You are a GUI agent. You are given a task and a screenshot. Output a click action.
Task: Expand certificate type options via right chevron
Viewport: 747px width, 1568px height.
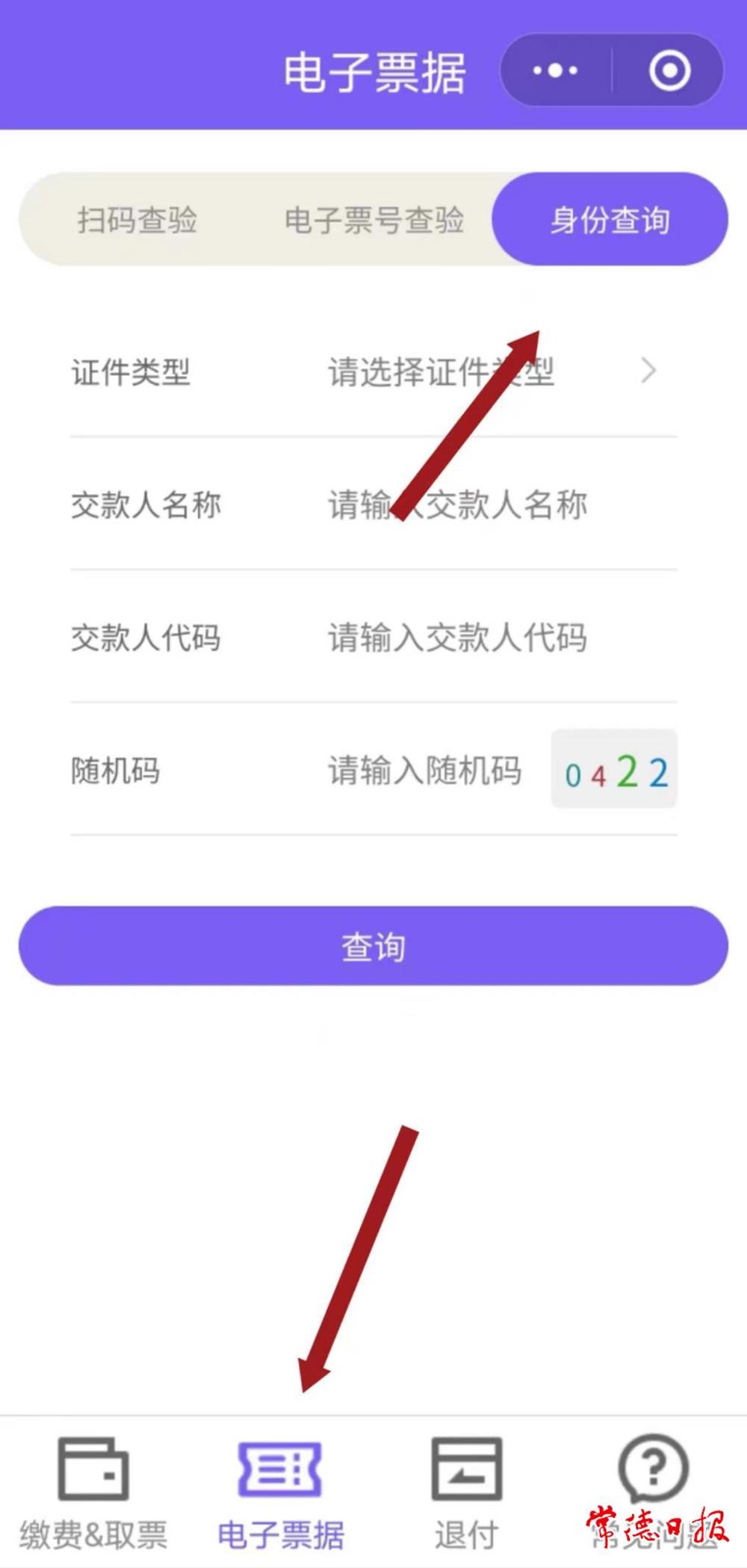click(649, 371)
